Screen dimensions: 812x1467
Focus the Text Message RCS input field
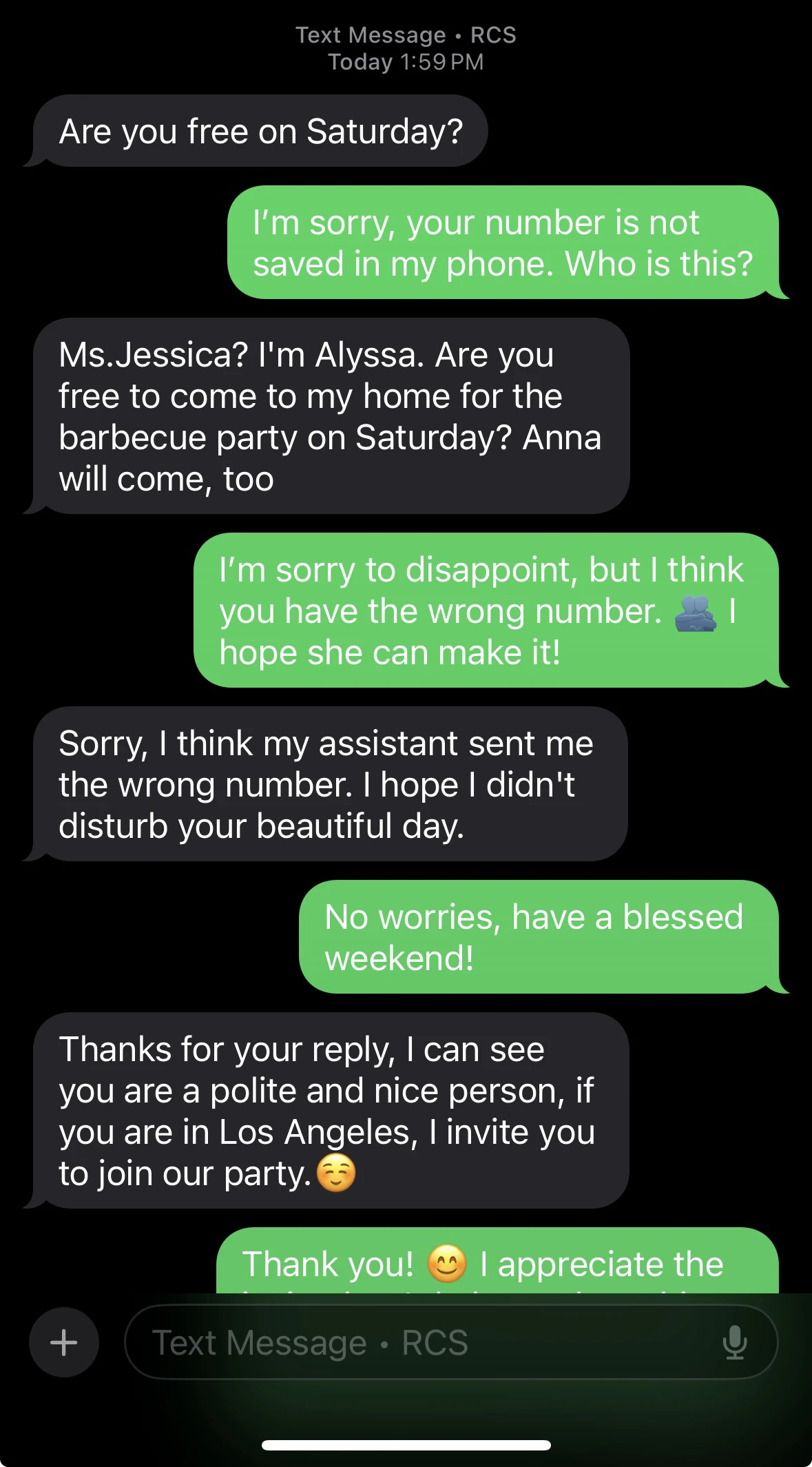point(413,1342)
